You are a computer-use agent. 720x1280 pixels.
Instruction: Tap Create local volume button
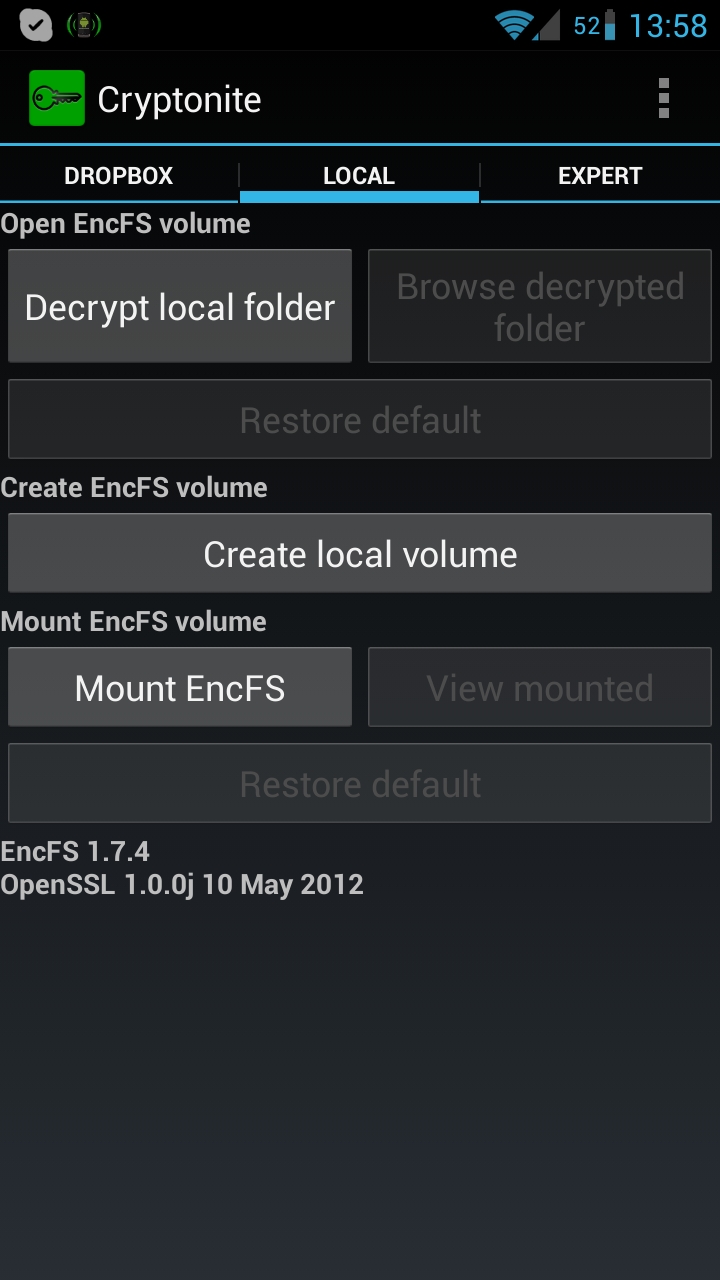360,554
